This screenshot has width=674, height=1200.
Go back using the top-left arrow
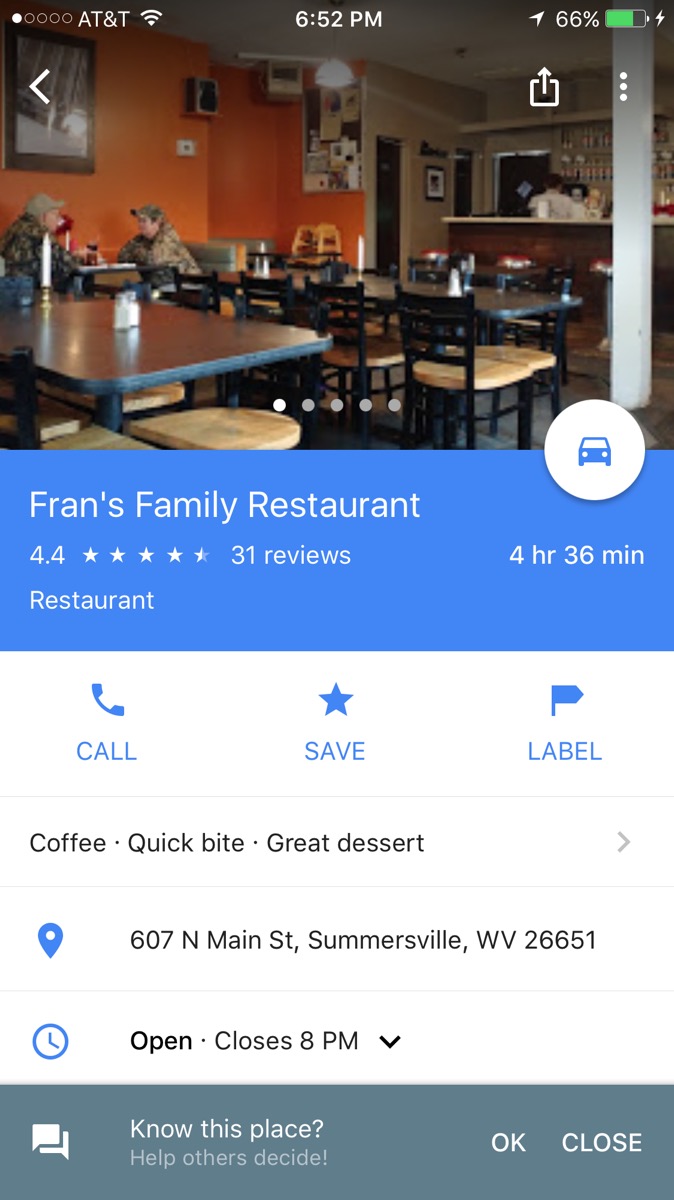(x=40, y=87)
